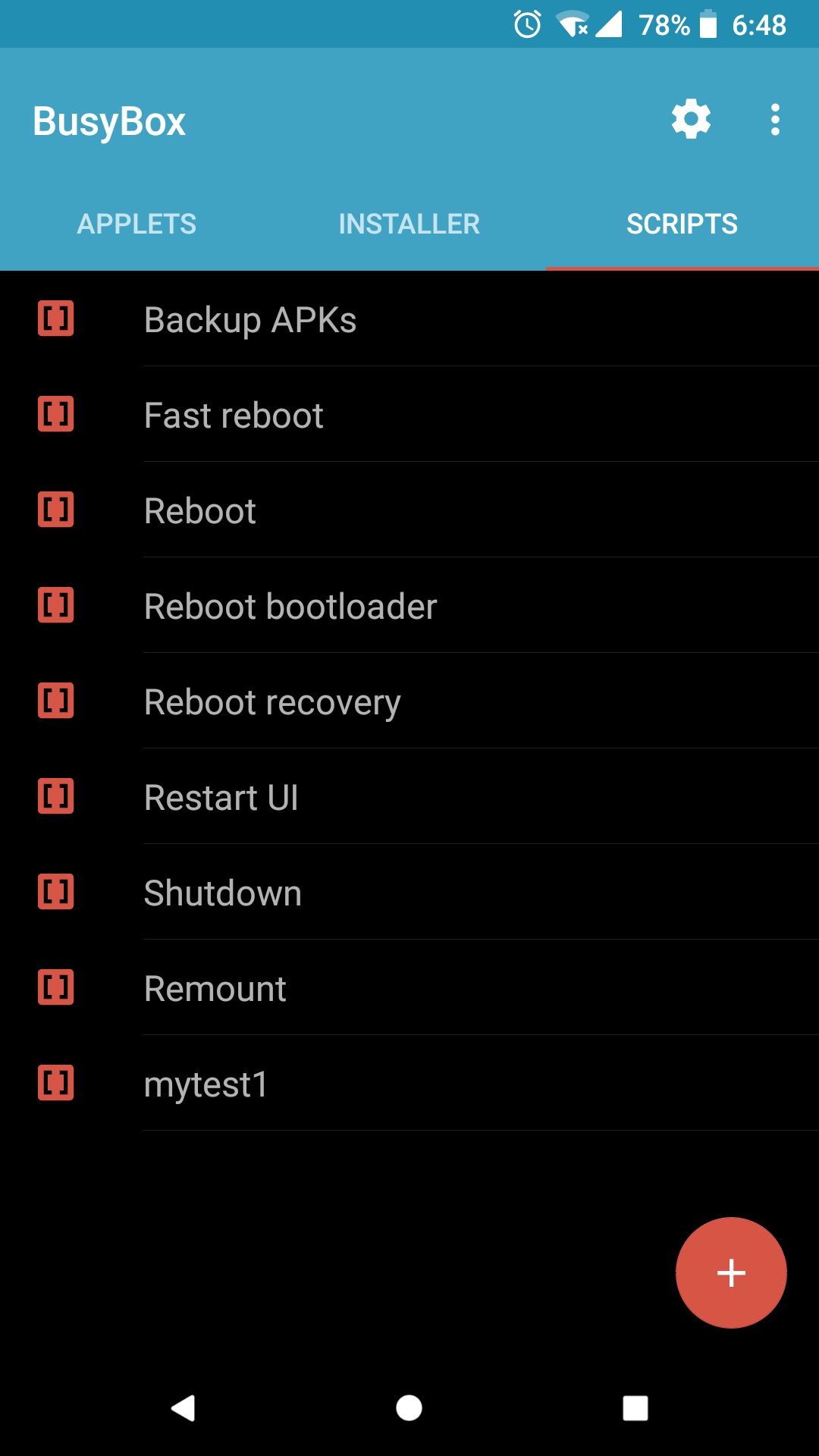Open recent apps from the navigation bar
The image size is (819, 1456).
tap(635, 1408)
